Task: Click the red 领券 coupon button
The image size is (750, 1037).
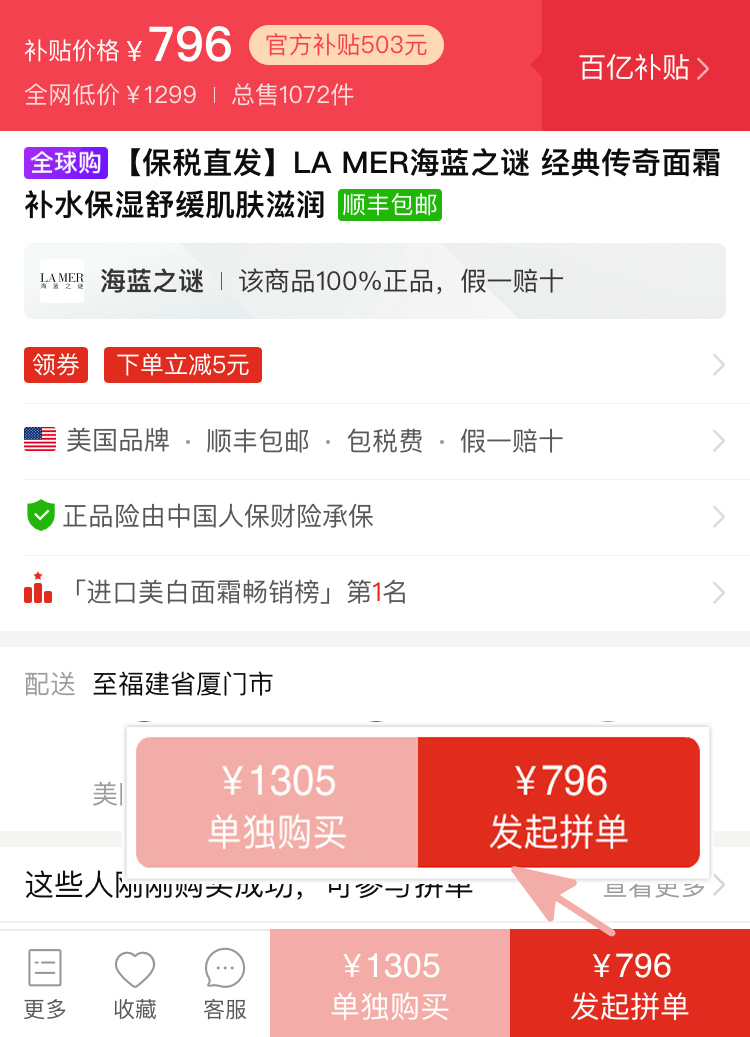Action: pos(55,365)
